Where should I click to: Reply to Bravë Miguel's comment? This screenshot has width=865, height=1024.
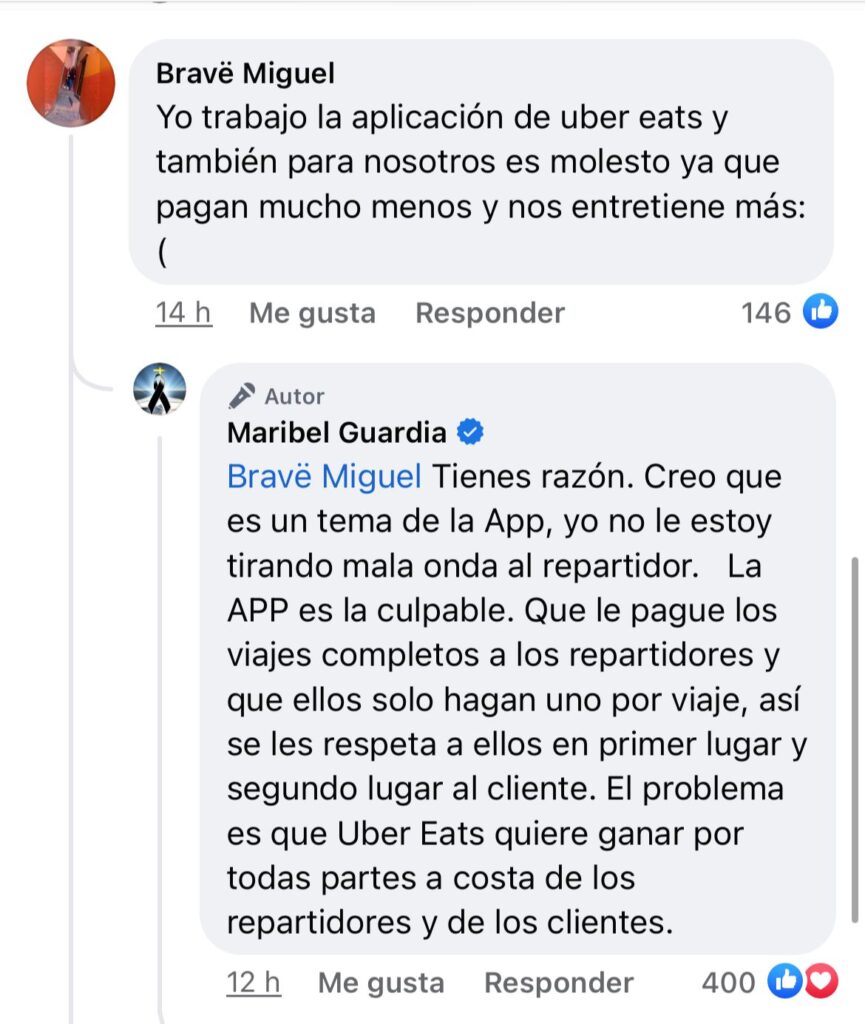click(490, 313)
